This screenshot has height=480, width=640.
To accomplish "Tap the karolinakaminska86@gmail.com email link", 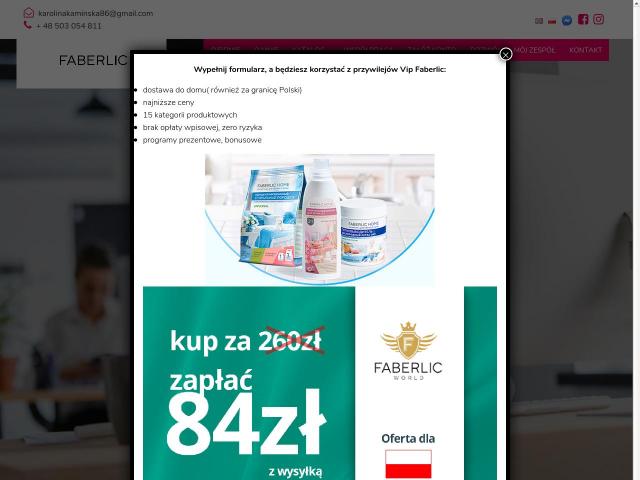I will 95,13.
